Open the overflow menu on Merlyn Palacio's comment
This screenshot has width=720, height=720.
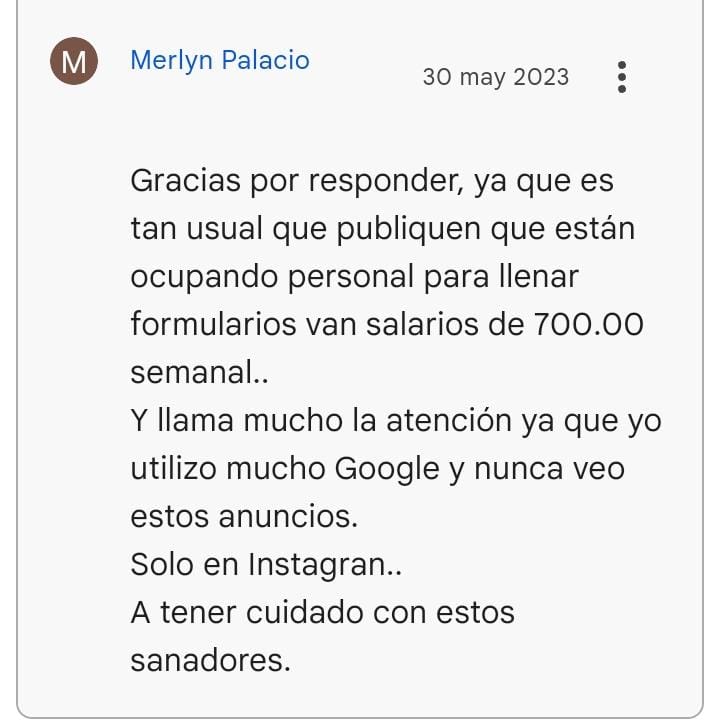pyautogui.click(x=622, y=77)
